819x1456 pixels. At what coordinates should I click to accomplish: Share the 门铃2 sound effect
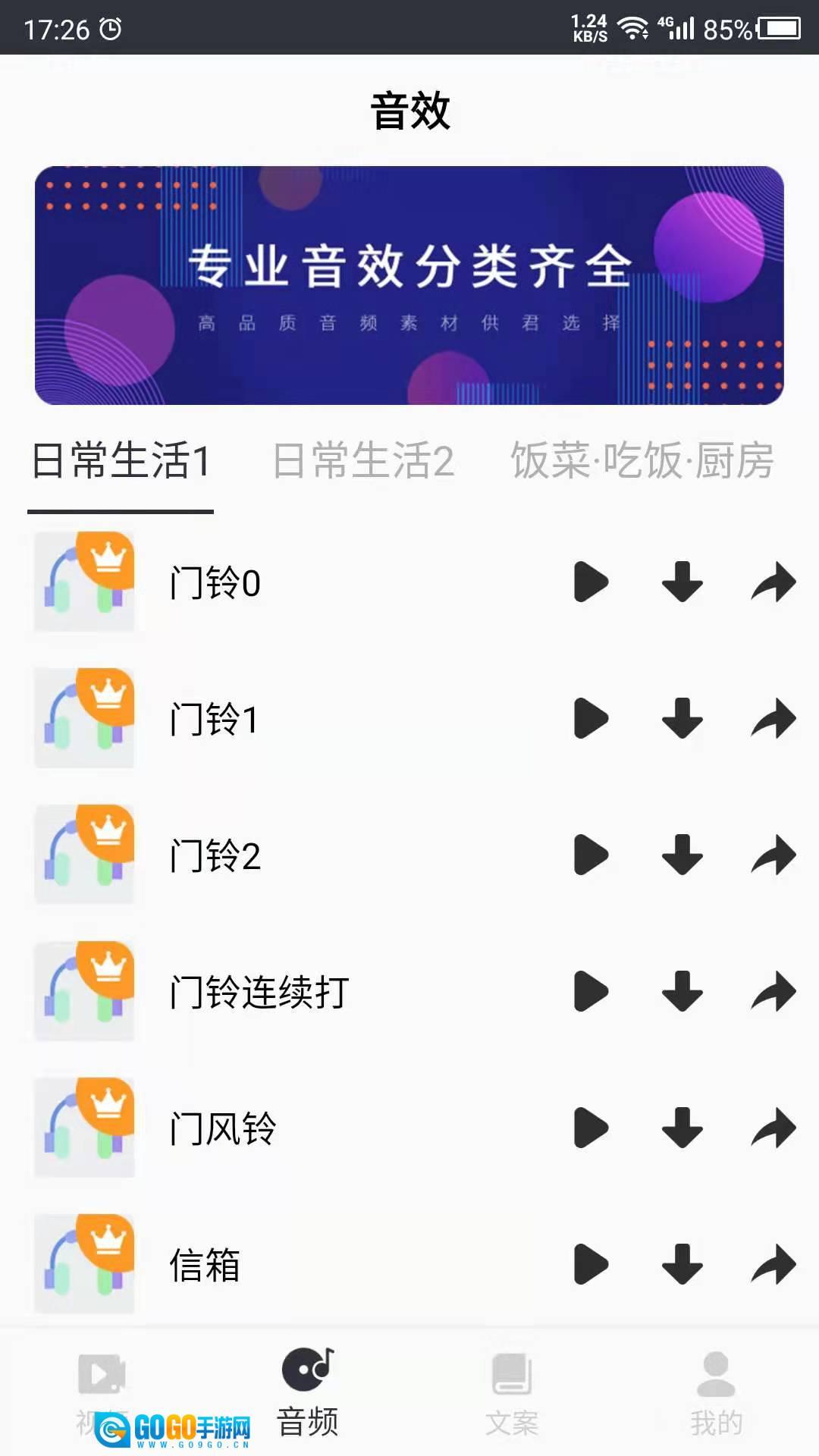click(773, 855)
